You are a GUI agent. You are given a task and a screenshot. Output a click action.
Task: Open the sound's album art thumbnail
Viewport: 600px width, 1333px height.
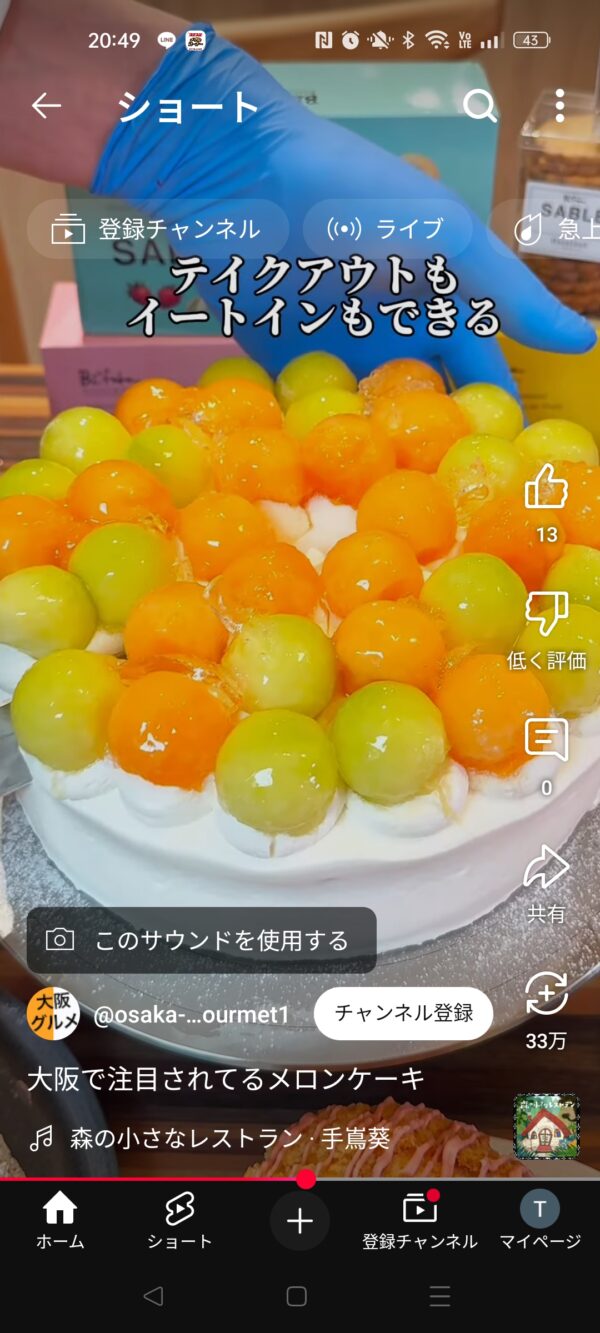pos(546,1126)
